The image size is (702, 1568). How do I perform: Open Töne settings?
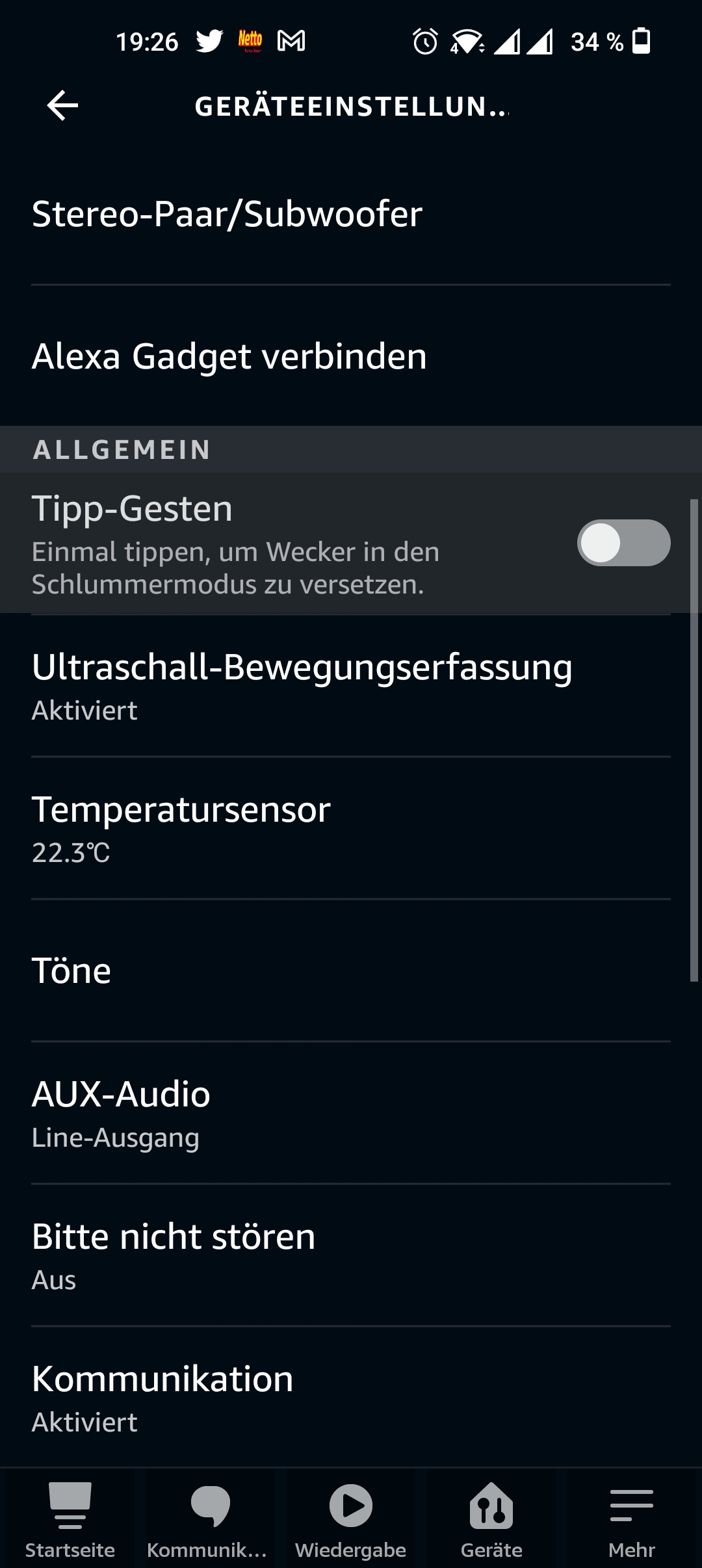[351, 971]
